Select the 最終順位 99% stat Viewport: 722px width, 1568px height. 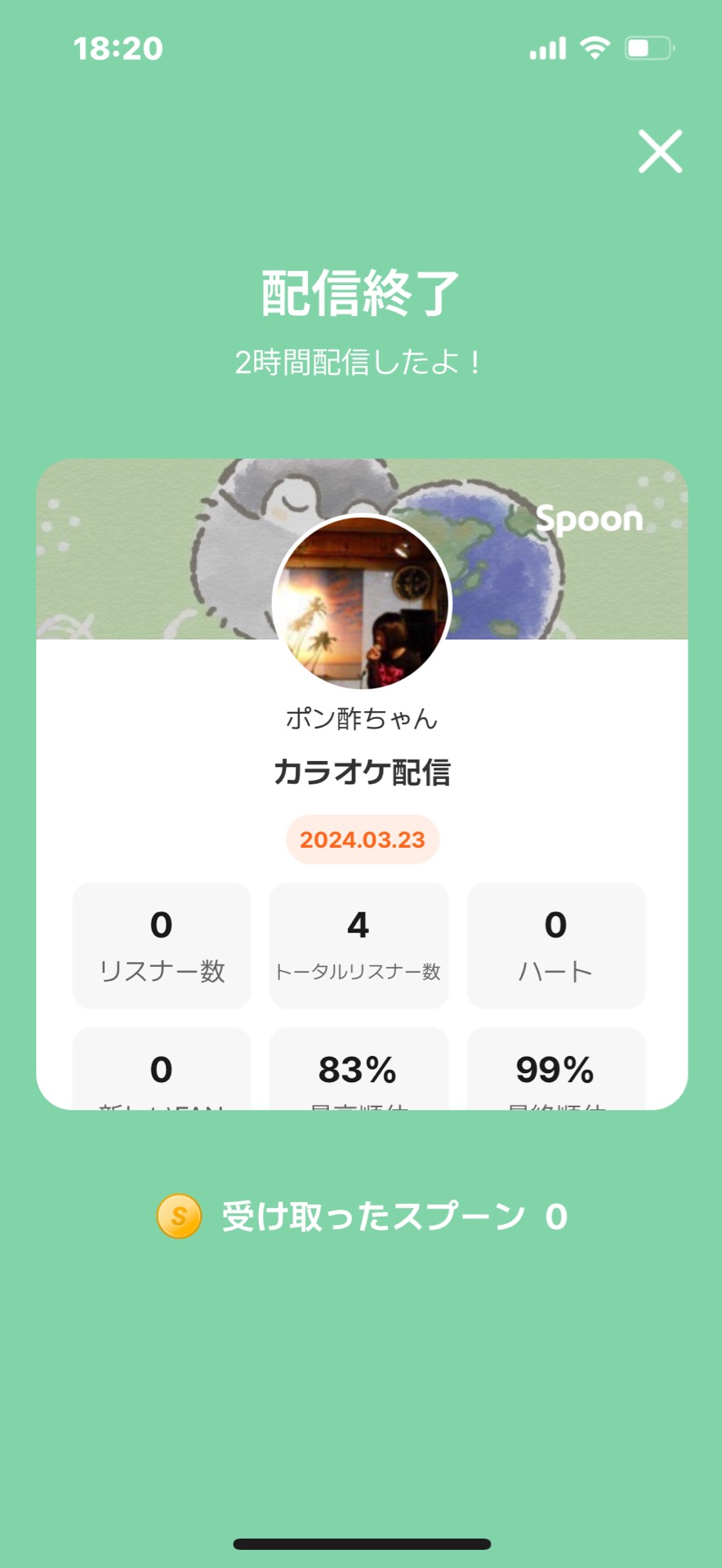(556, 1070)
